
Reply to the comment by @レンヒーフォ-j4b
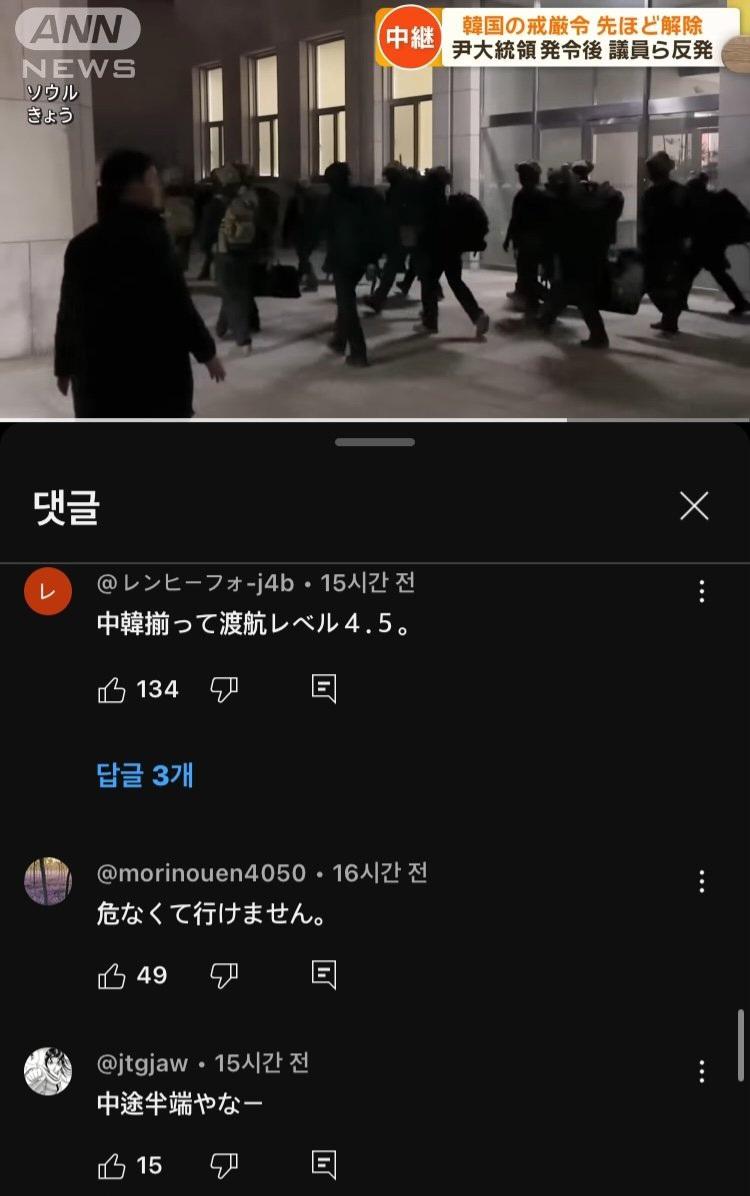(x=324, y=690)
